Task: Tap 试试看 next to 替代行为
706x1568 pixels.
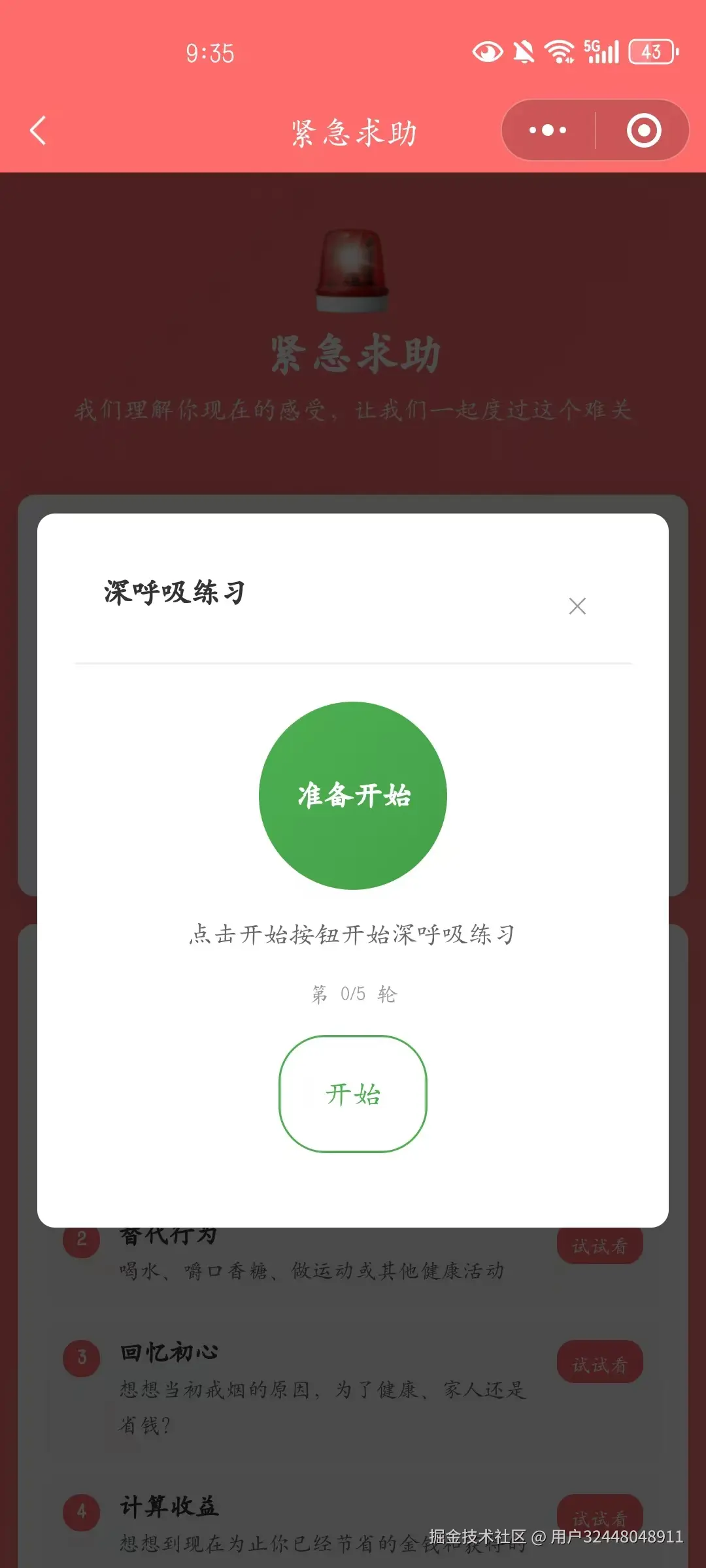Action: 599,1243
